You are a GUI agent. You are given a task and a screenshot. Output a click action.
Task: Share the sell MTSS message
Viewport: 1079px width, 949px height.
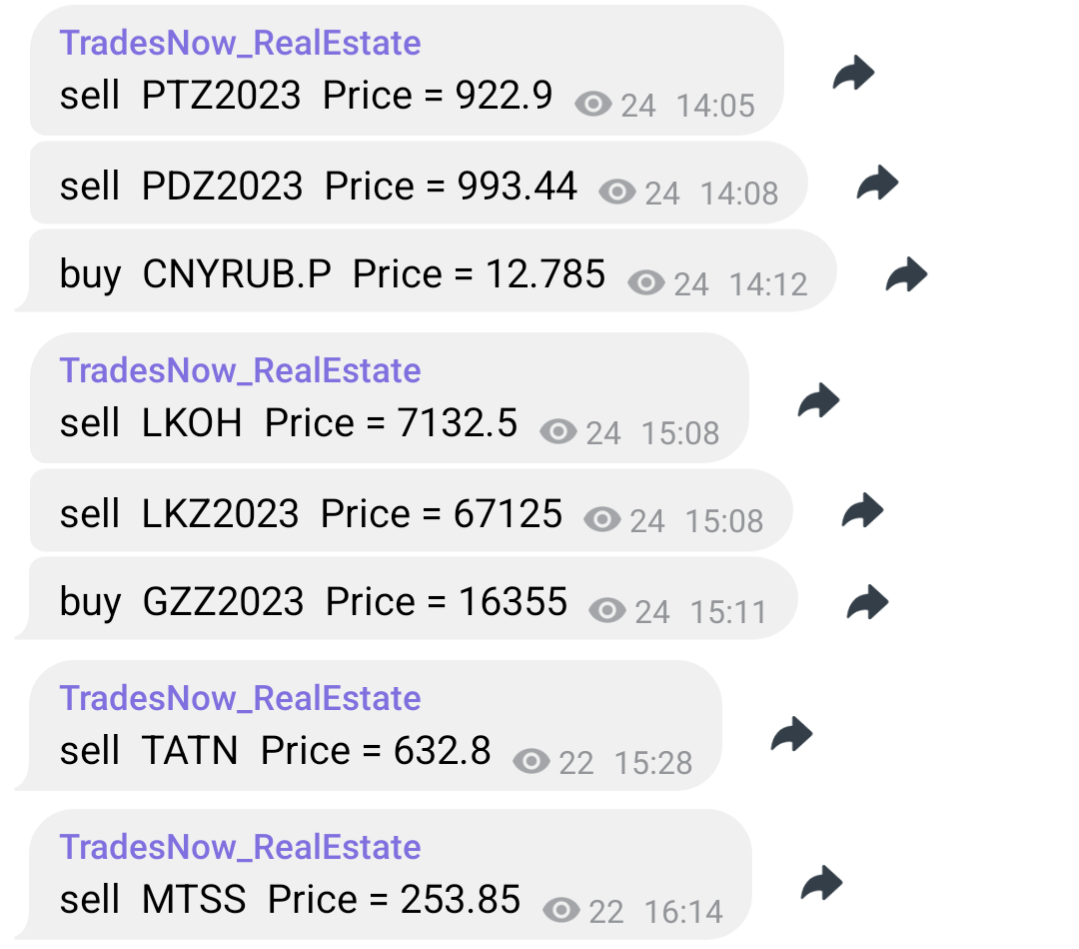pos(822,883)
